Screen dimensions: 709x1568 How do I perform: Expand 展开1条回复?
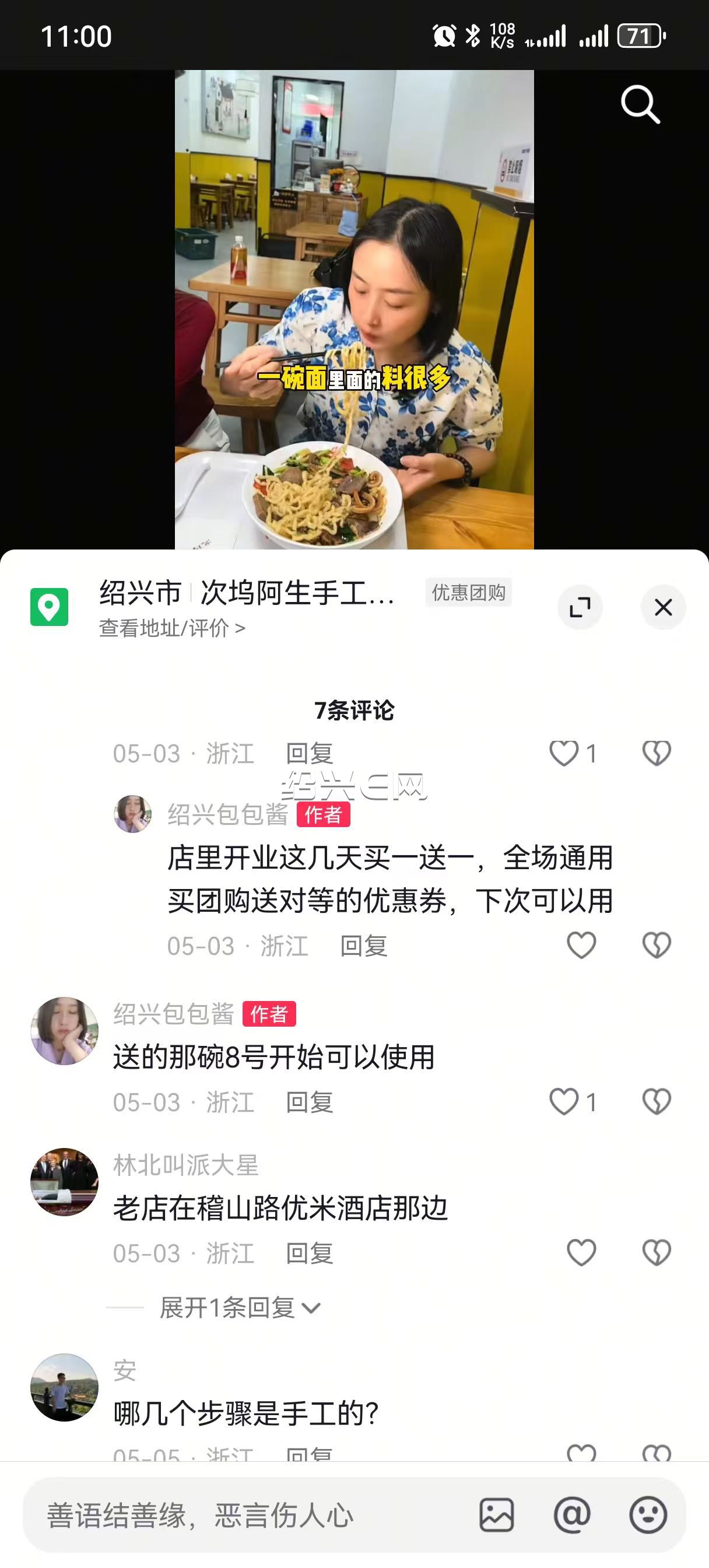pyautogui.click(x=240, y=1307)
